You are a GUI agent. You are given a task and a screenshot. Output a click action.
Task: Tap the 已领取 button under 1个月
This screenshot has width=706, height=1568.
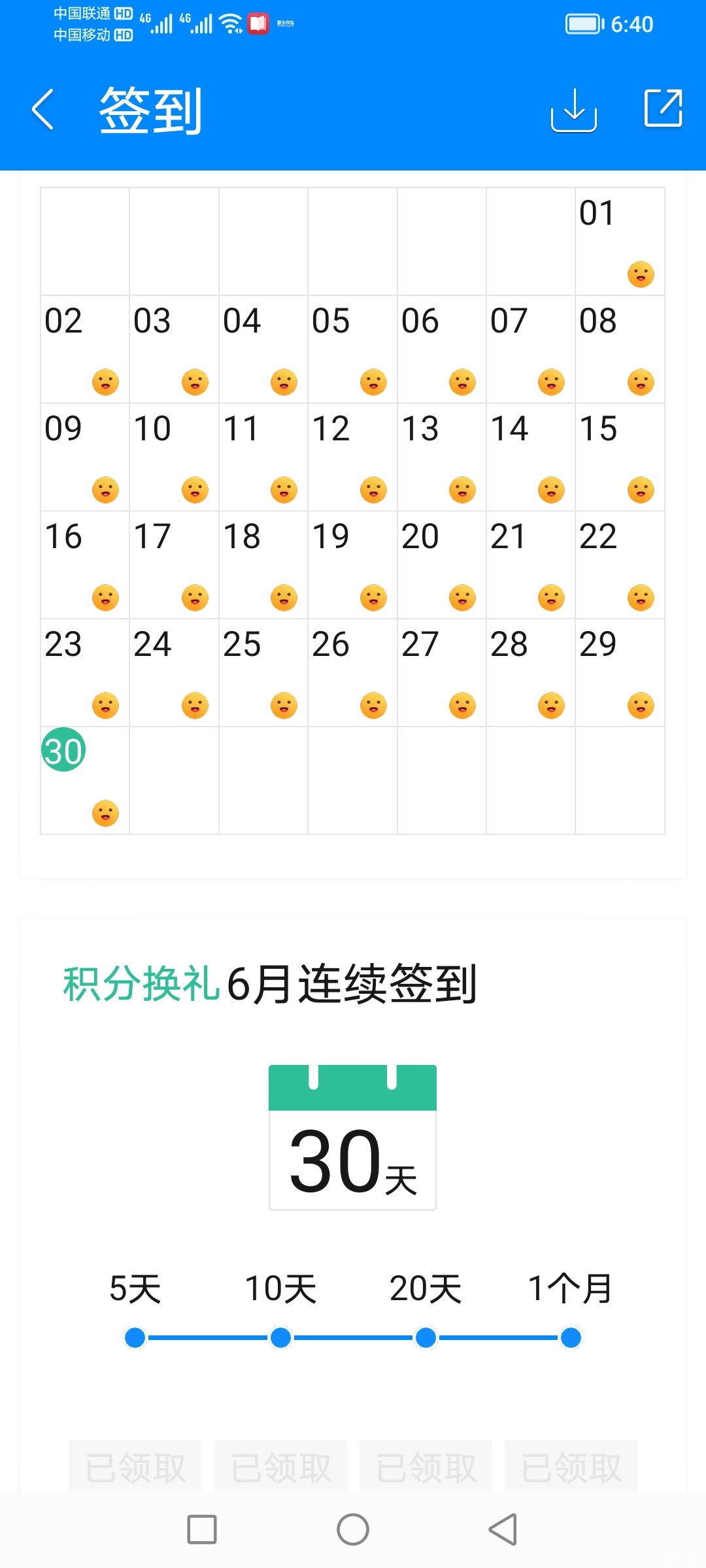click(x=571, y=1467)
